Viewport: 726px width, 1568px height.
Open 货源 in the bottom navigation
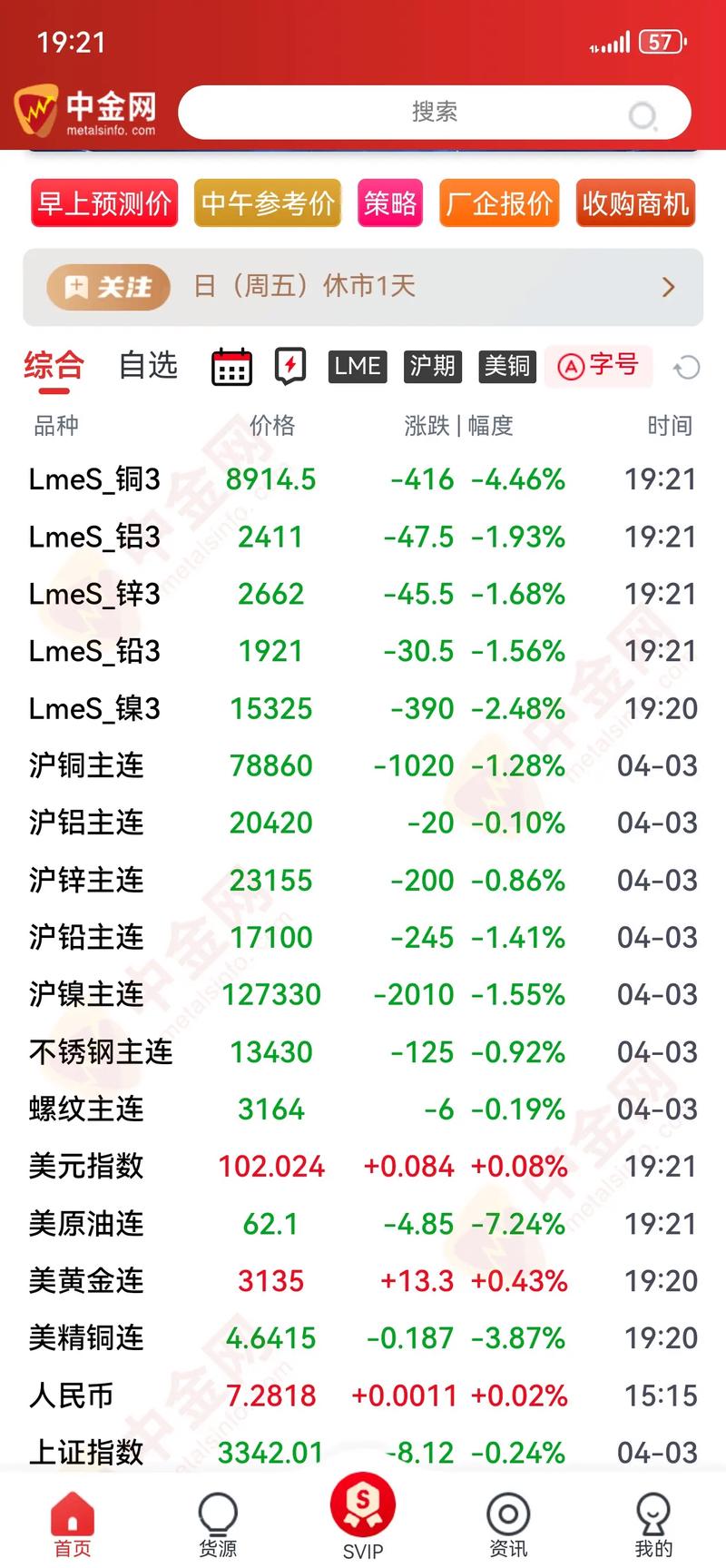tap(218, 1521)
